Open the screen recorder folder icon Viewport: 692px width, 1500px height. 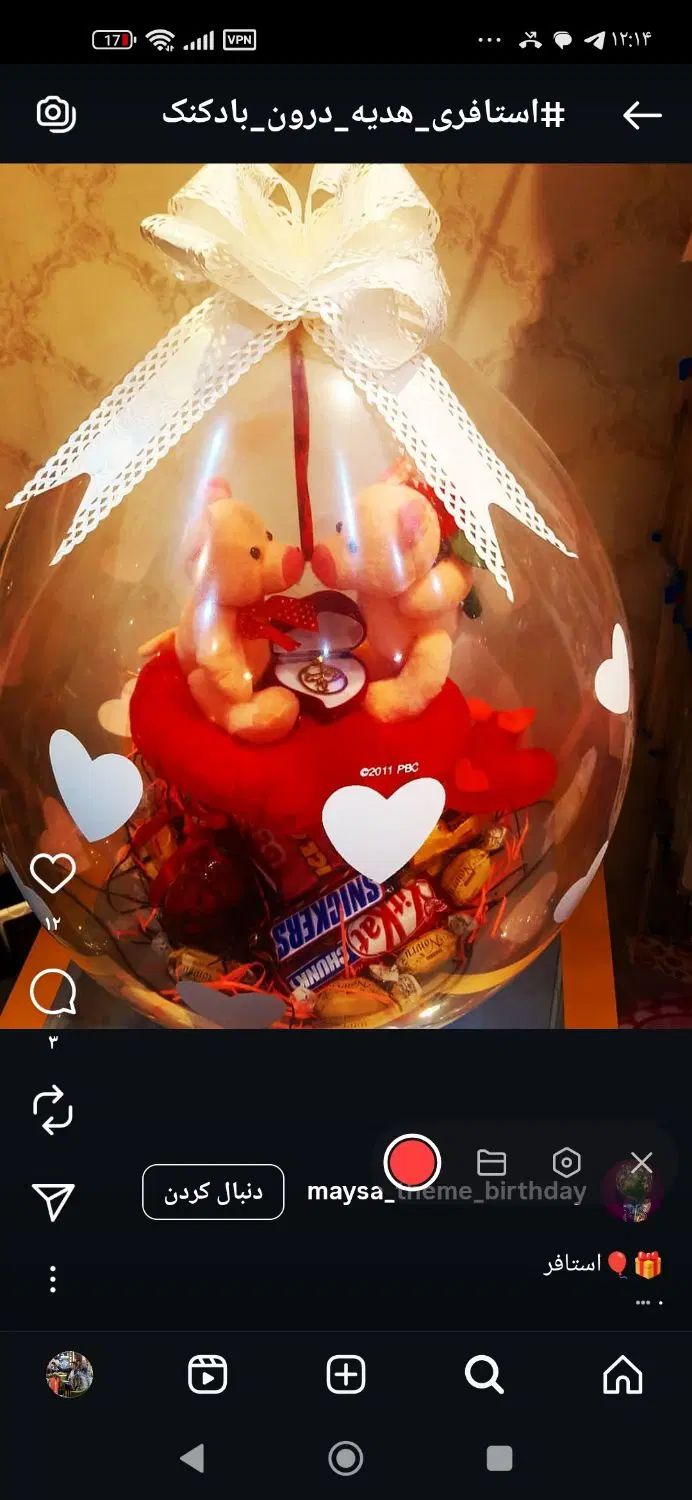coord(491,1162)
